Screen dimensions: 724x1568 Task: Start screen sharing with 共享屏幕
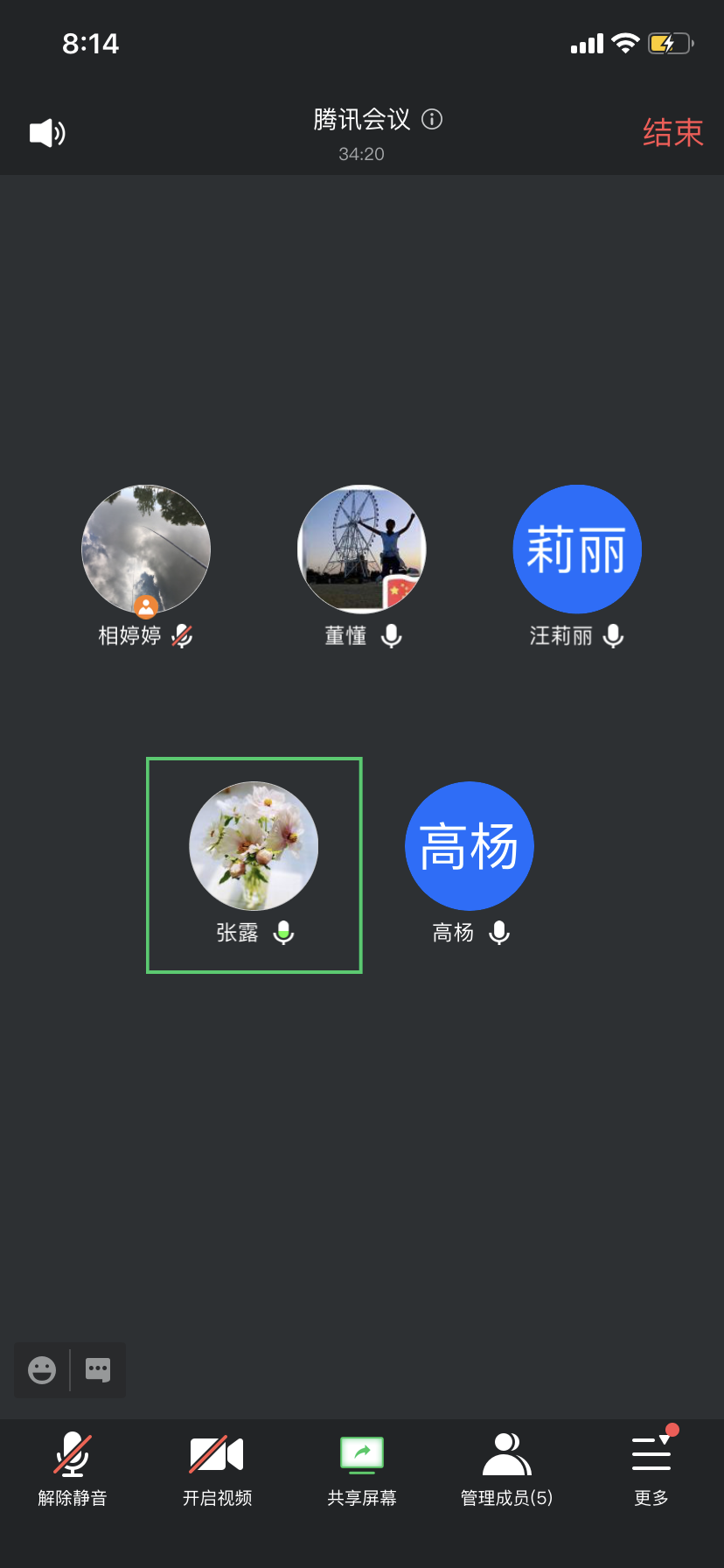point(362,1470)
